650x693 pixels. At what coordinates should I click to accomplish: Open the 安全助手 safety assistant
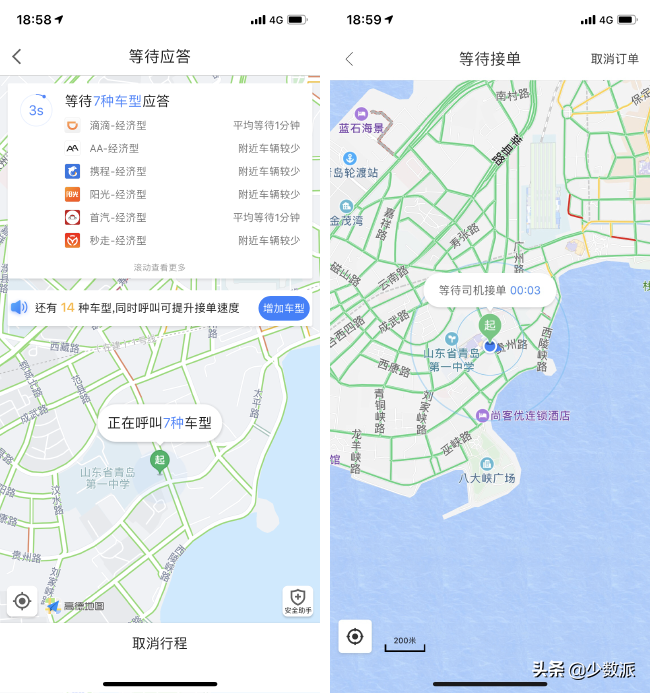(x=297, y=600)
